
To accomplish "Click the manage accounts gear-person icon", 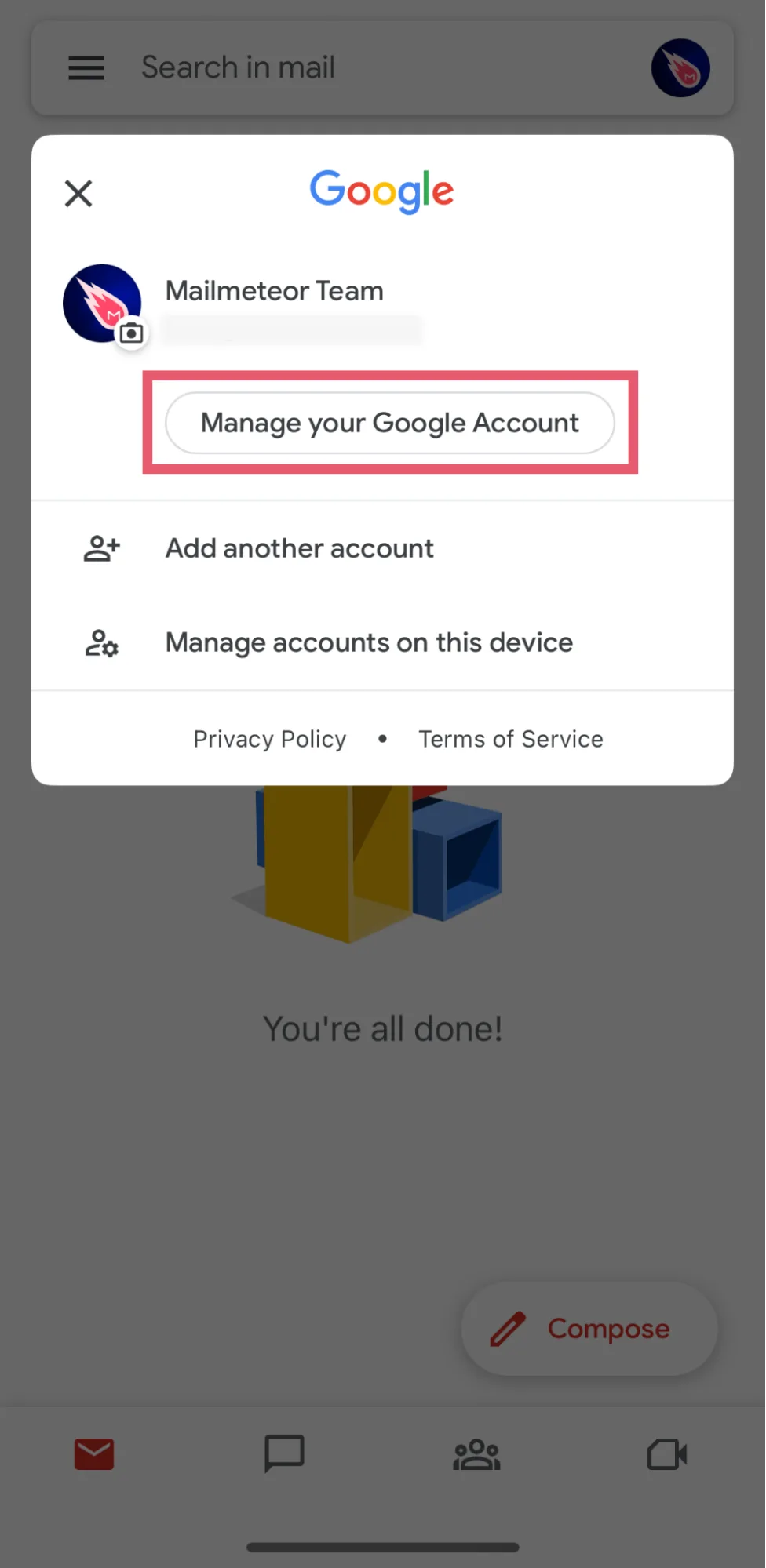I will pos(100,642).
